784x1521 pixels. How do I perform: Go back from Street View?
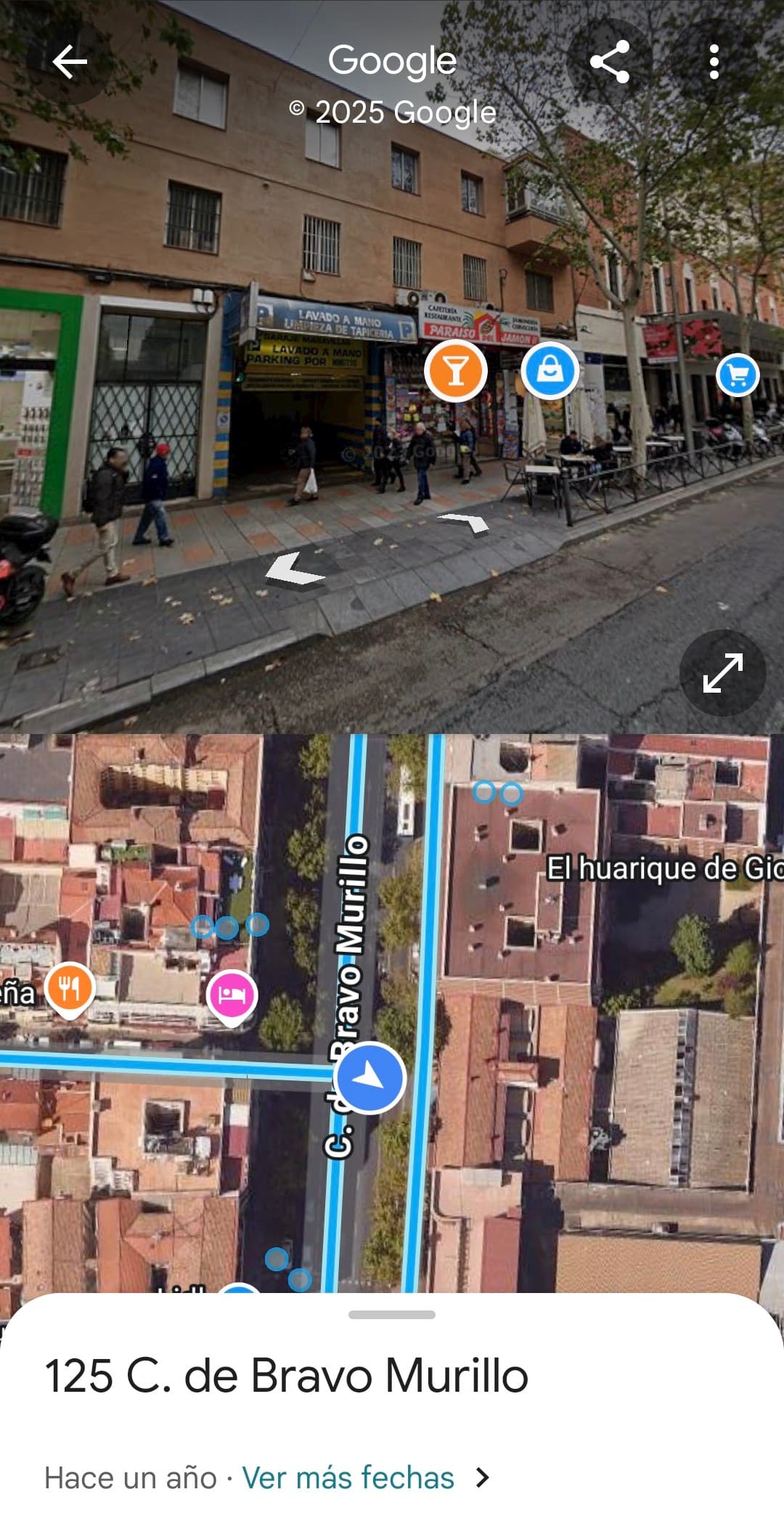(x=70, y=62)
